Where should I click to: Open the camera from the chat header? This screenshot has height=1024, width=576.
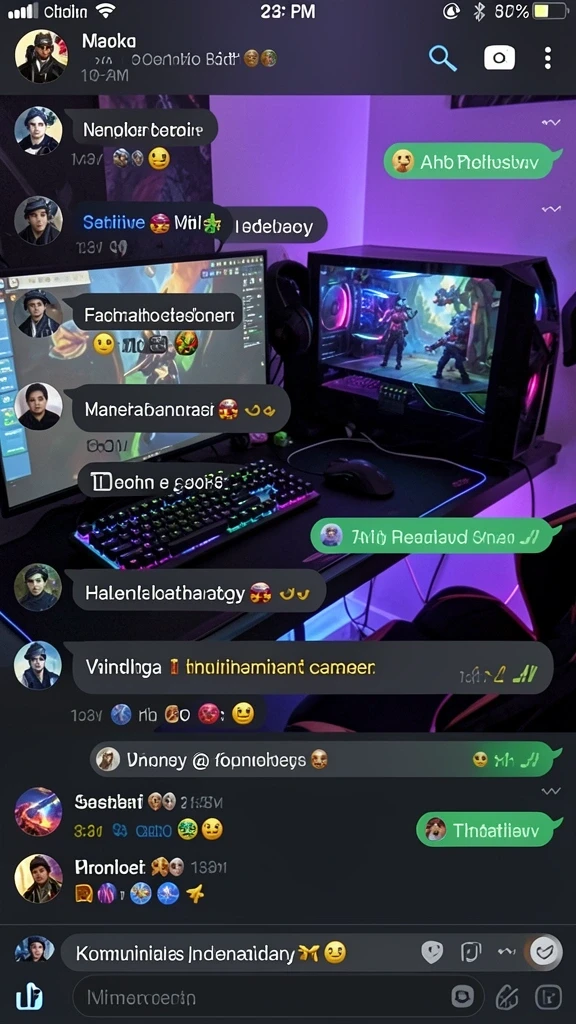pyautogui.click(x=499, y=58)
